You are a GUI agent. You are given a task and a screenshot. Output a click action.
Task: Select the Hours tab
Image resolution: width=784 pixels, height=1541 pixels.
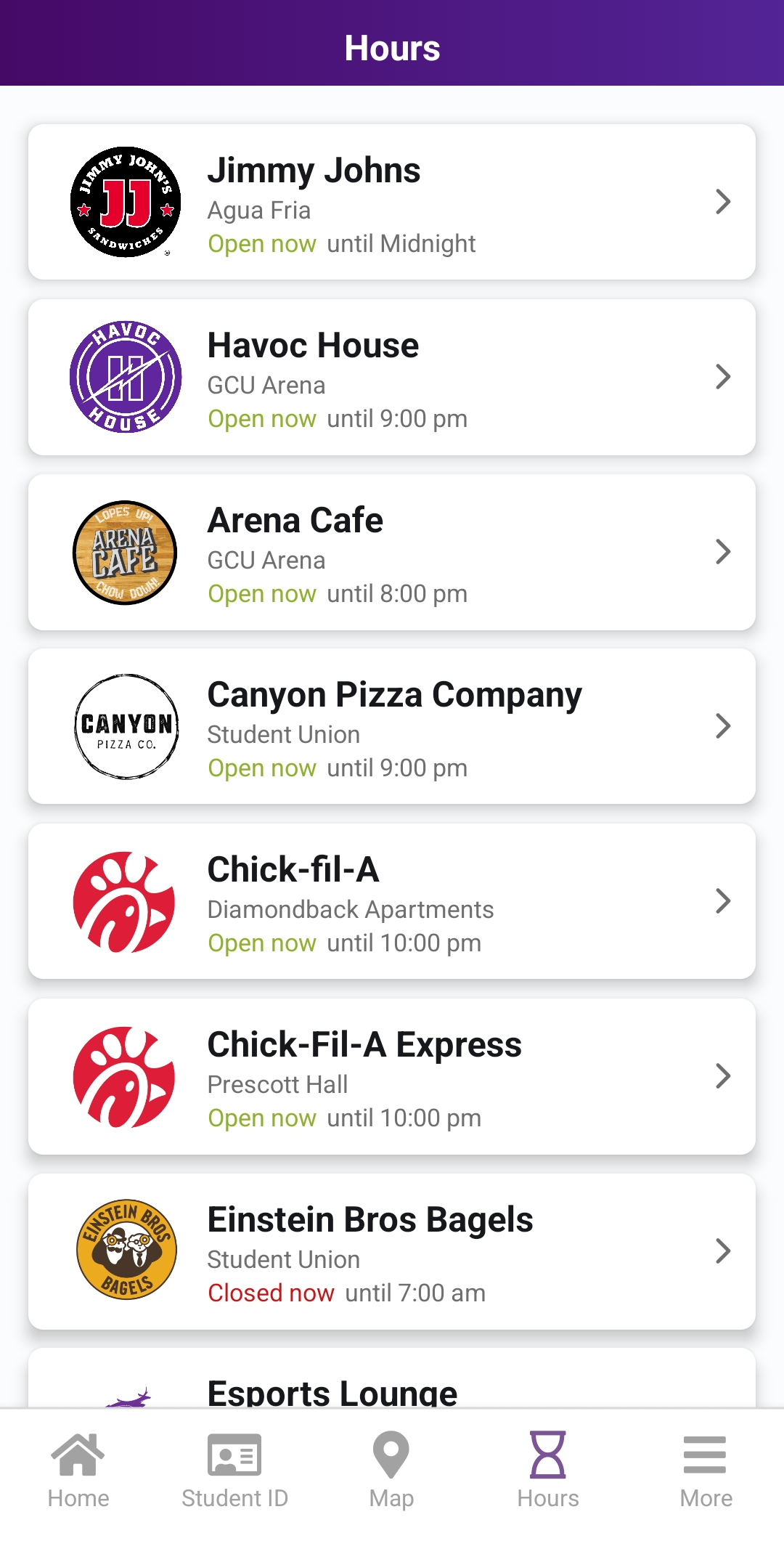click(x=548, y=1471)
